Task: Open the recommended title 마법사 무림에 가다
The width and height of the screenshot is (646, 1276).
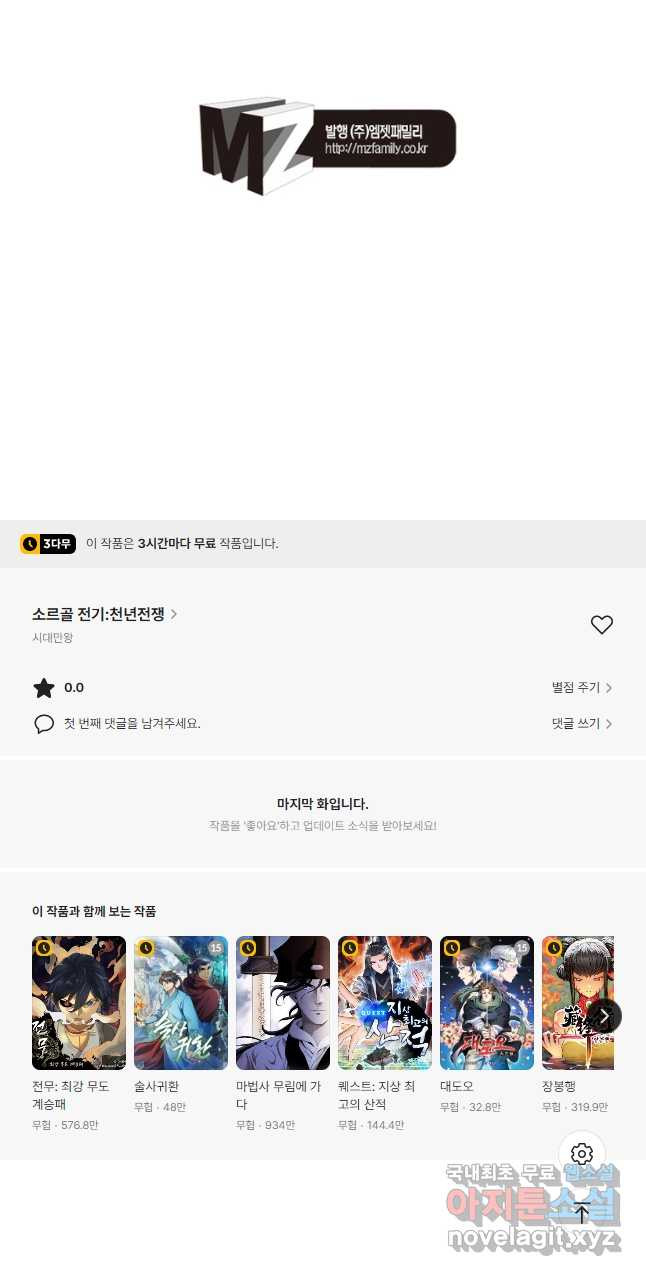Action: [283, 1003]
